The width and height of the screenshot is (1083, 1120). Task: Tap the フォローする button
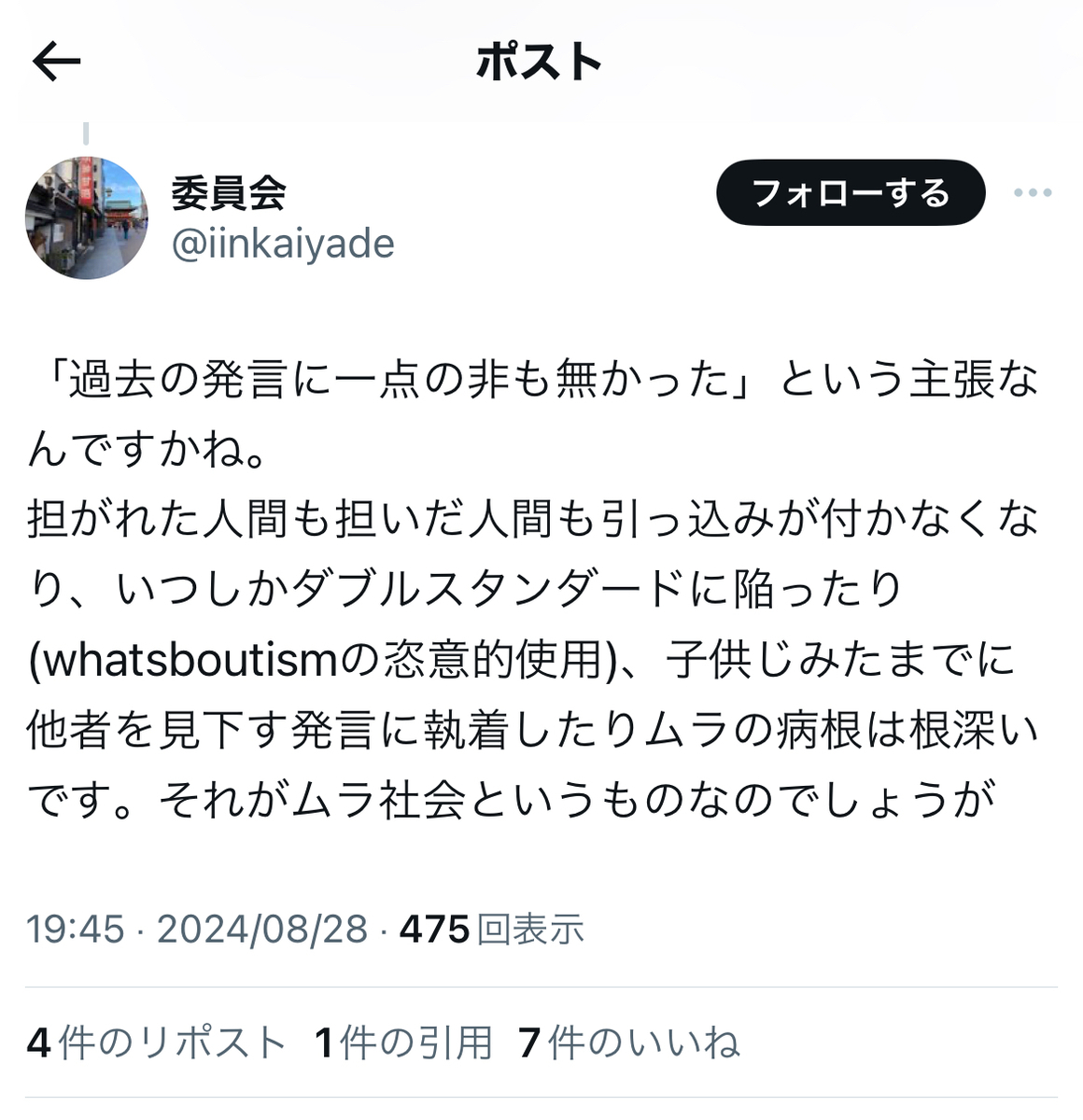[850, 193]
